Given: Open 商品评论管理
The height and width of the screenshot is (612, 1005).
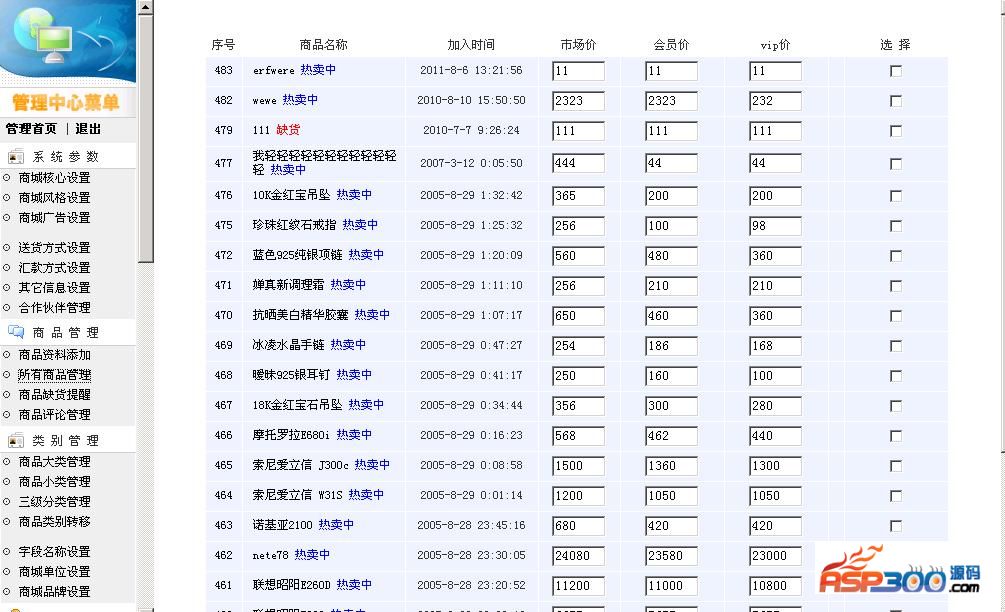Looking at the screenshot, I should [x=54, y=415].
